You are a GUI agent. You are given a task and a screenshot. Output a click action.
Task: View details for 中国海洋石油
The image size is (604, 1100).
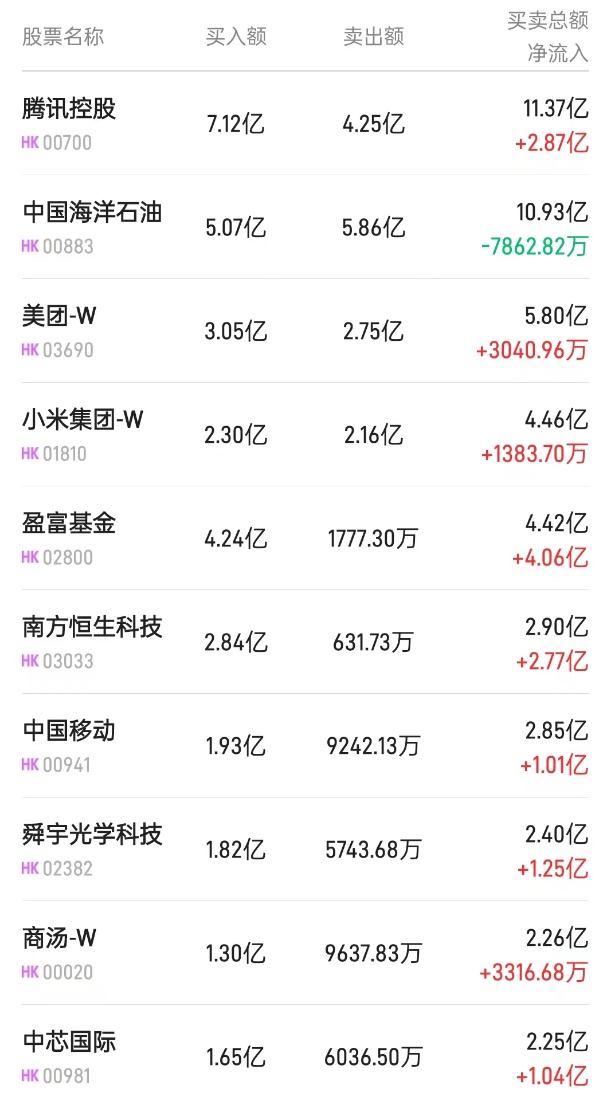(x=92, y=213)
